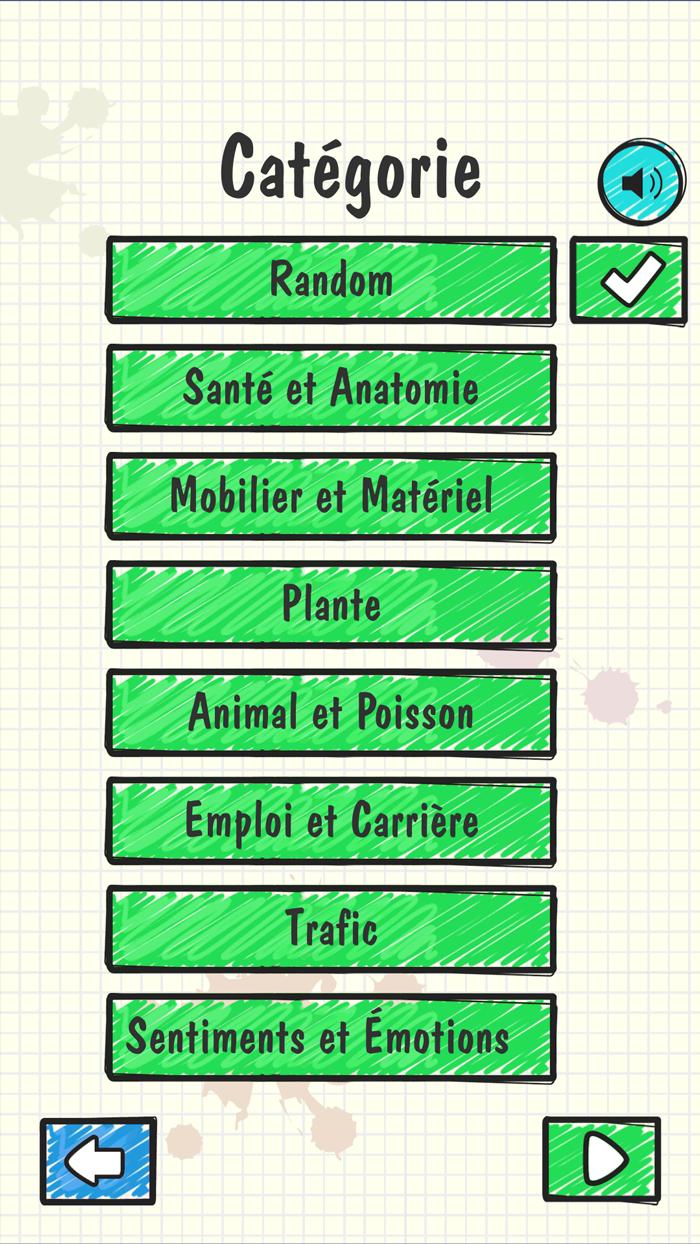Pick the Mobilier et Matériel category
This screenshot has height=1244, width=700.
pos(331,496)
